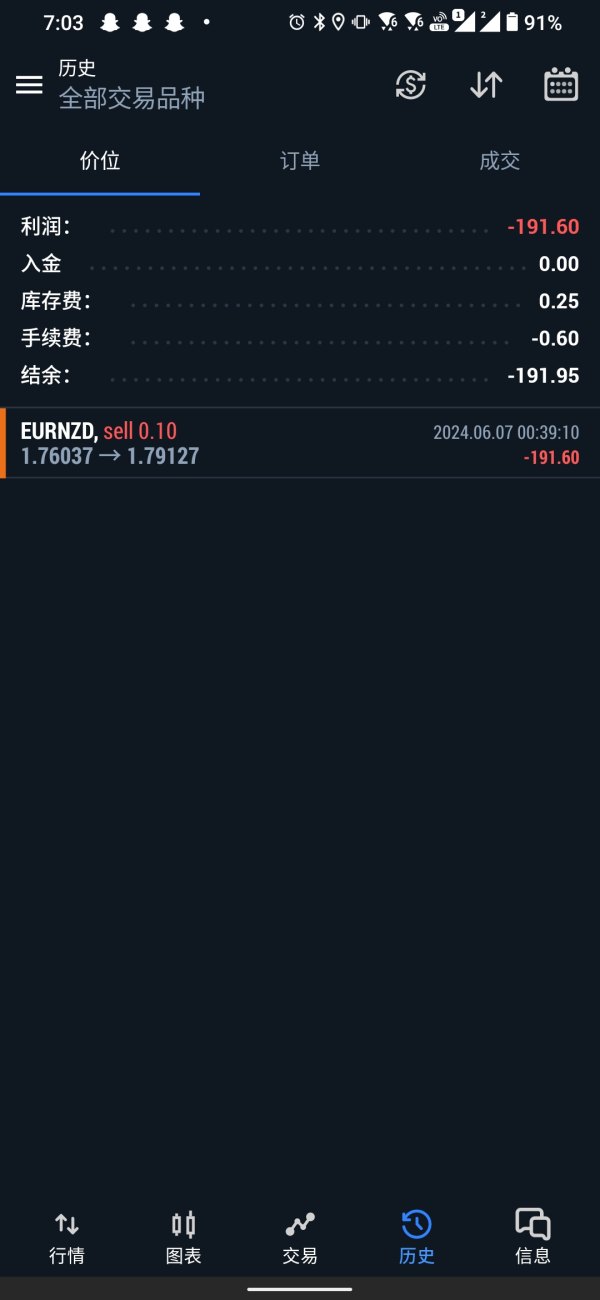The height and width of the screenshot is (1300, 600).
Task: Switch to the 订单 tab
Action: (x=300, y=161)
